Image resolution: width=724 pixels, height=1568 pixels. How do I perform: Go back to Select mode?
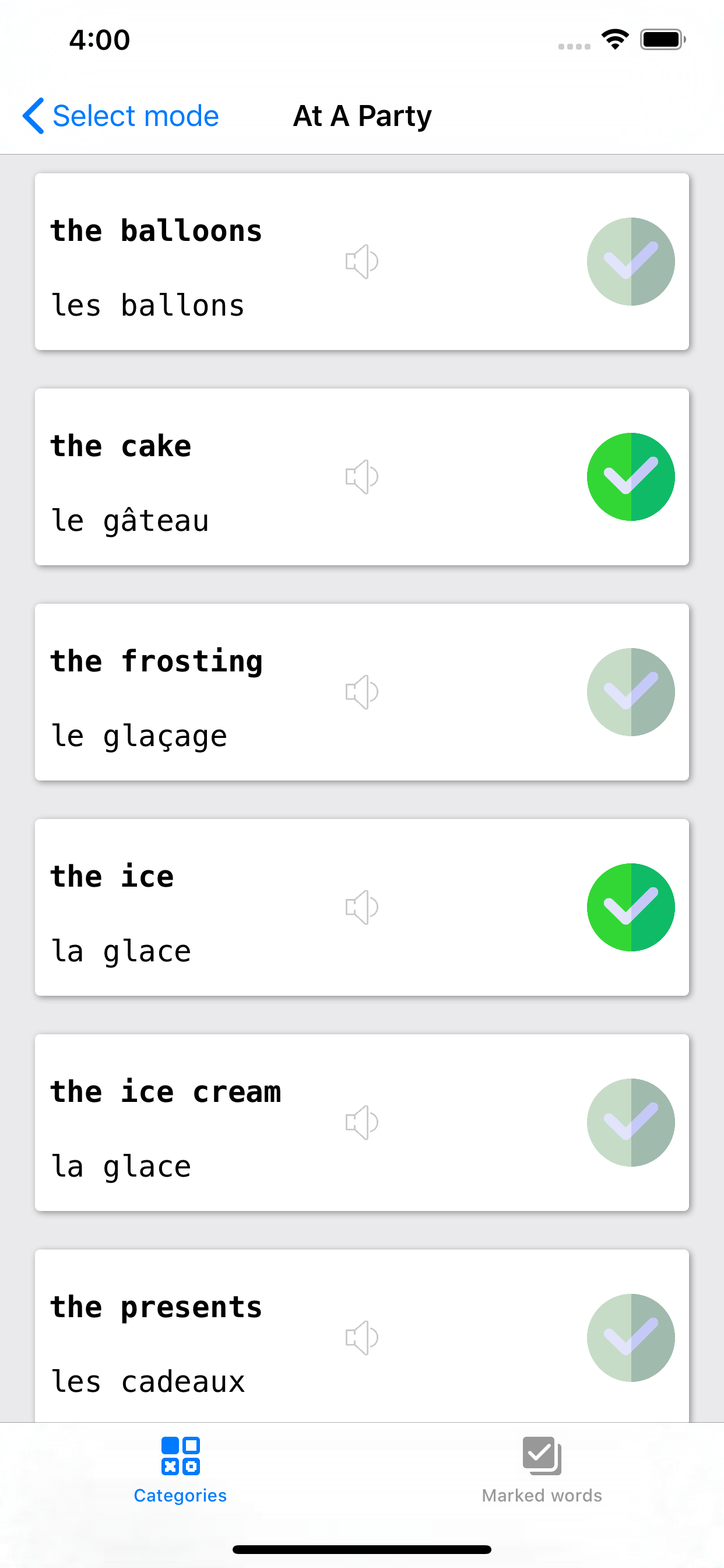[121, 116]
